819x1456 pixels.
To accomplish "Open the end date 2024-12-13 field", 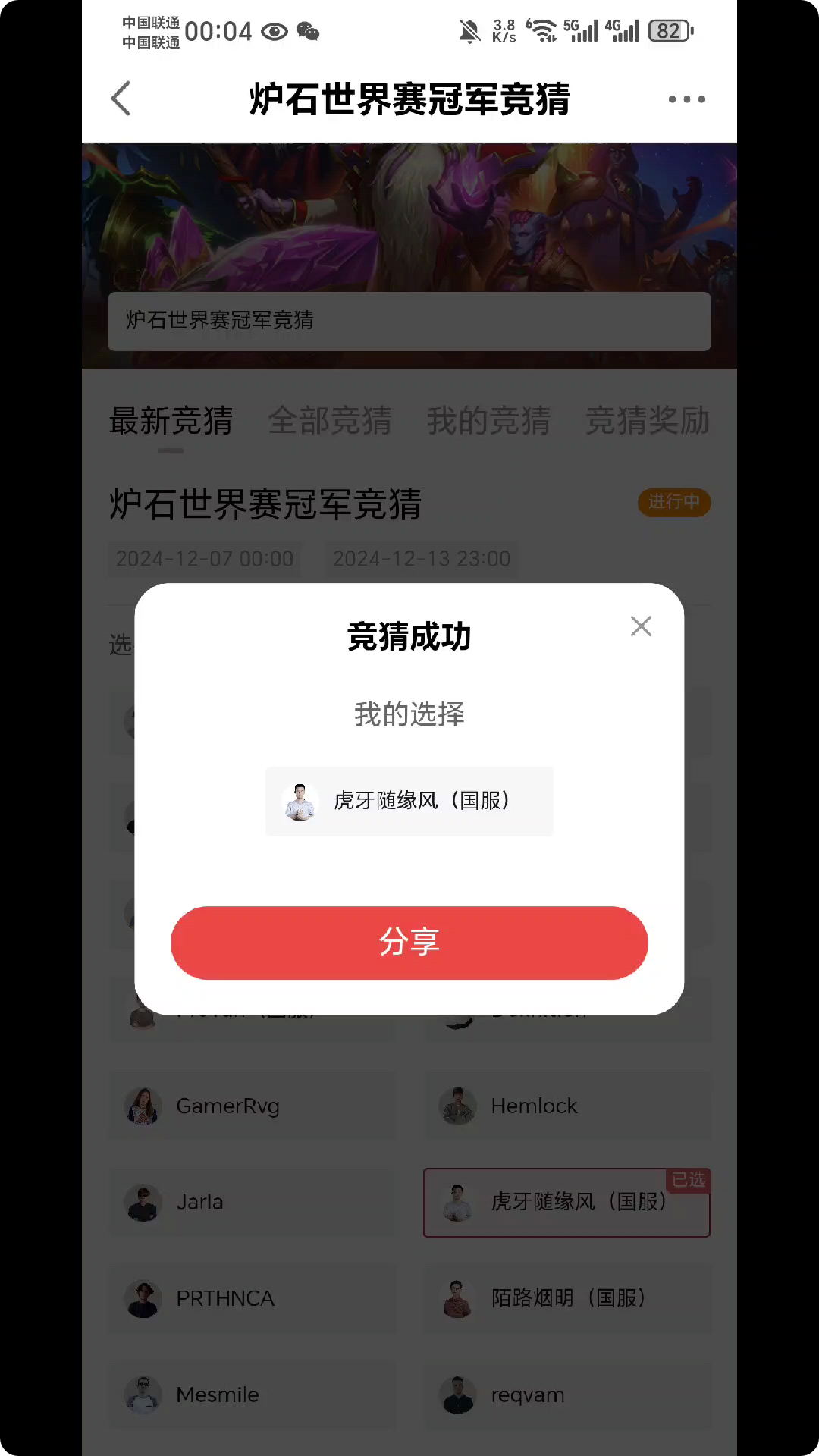I will 422,559.
